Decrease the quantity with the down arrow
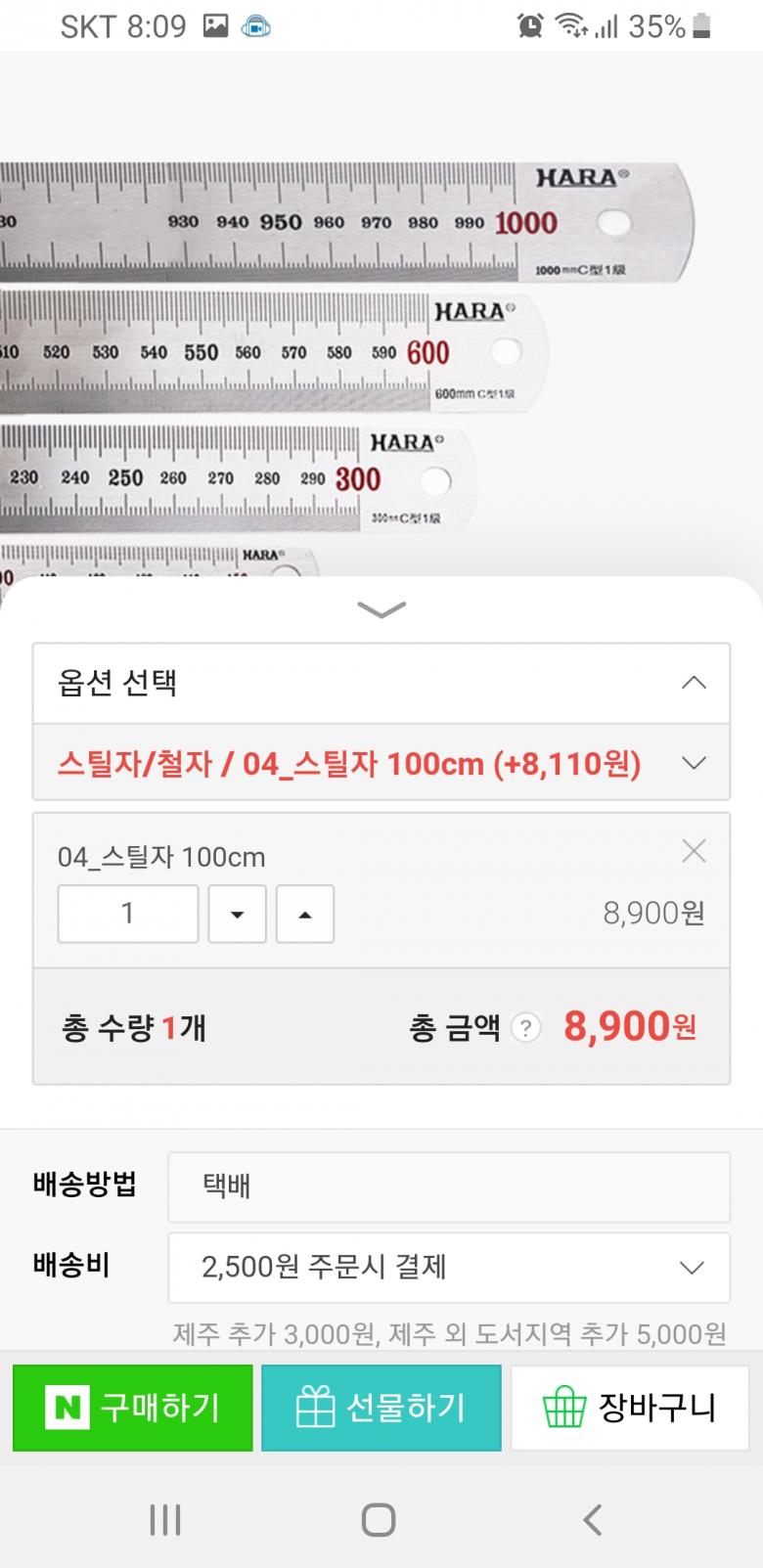Screen dimensions: 763x1568 tap(237, 914)
